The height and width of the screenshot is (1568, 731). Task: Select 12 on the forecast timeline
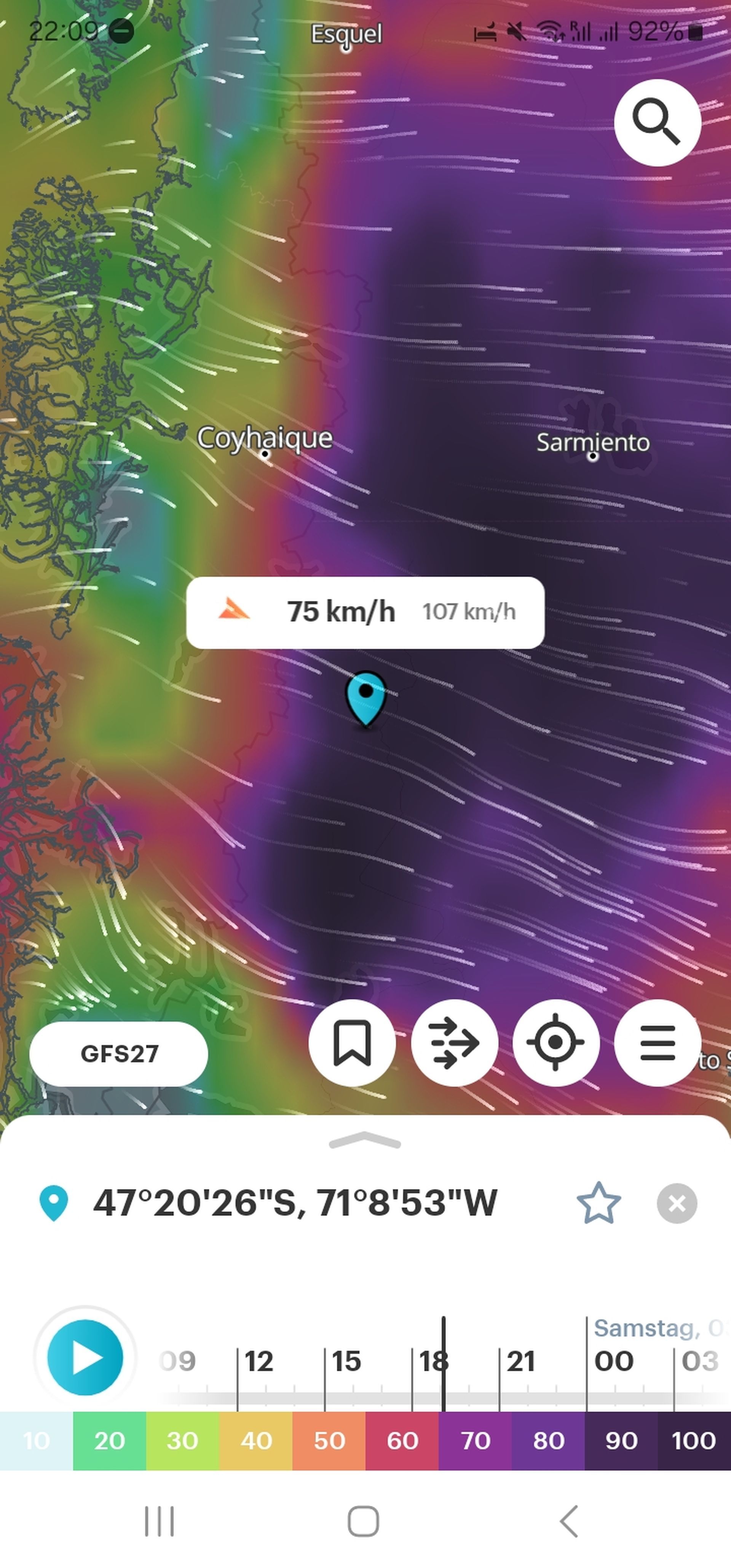[x=259, y=1361]
